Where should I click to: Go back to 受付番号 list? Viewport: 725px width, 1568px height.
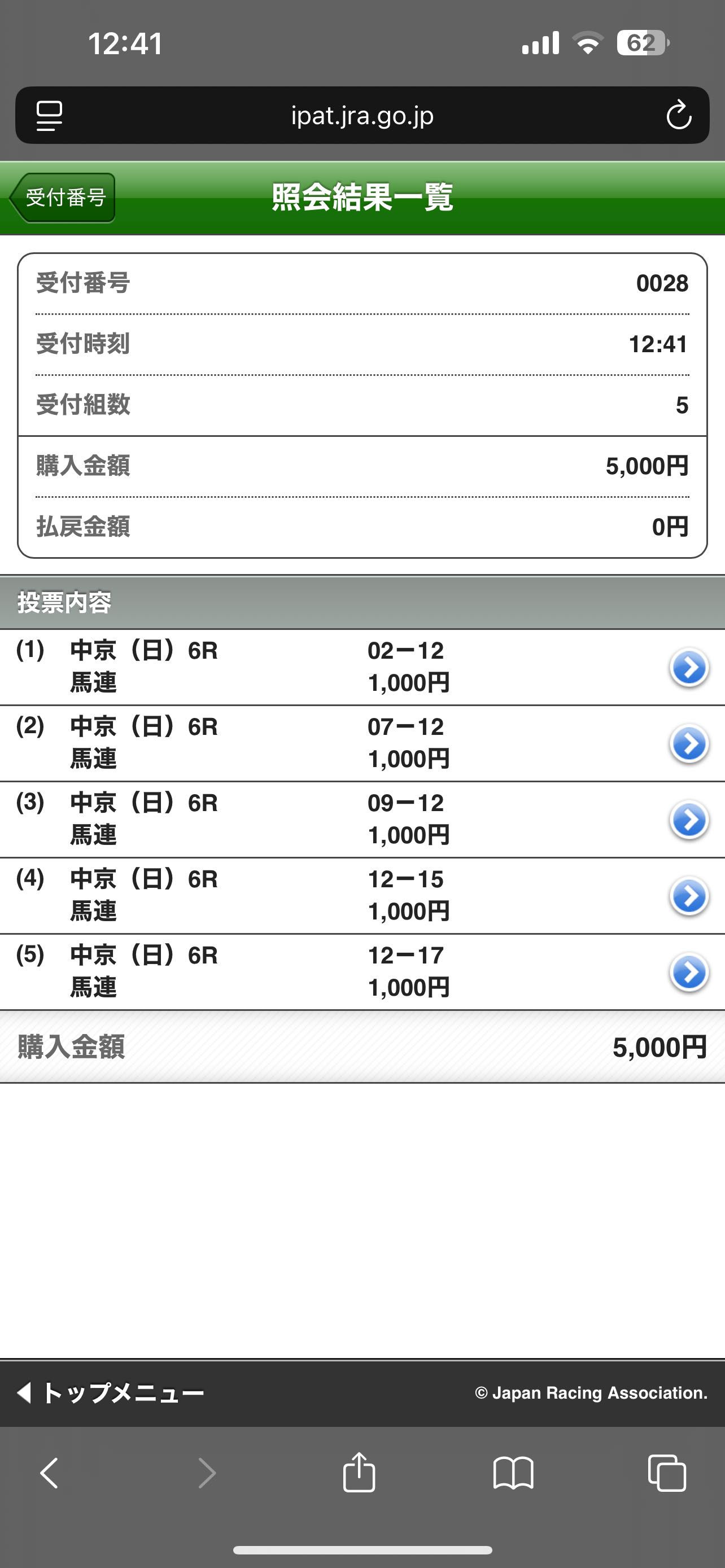click(63, 198)
